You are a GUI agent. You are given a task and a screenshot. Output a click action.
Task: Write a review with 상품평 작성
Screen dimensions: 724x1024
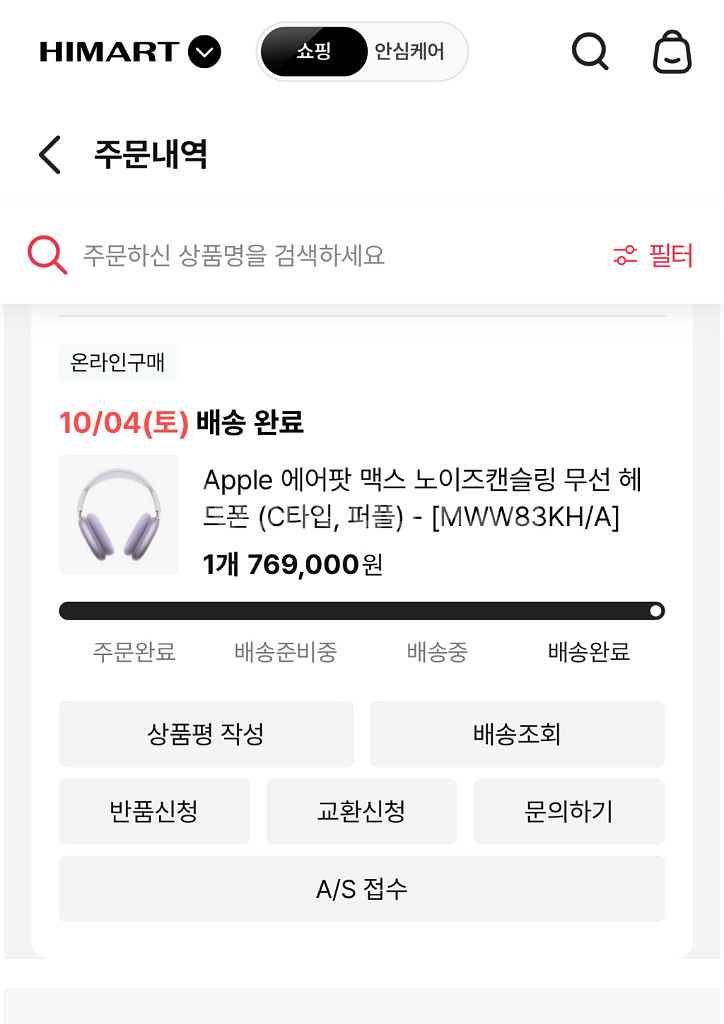[206, 734]
